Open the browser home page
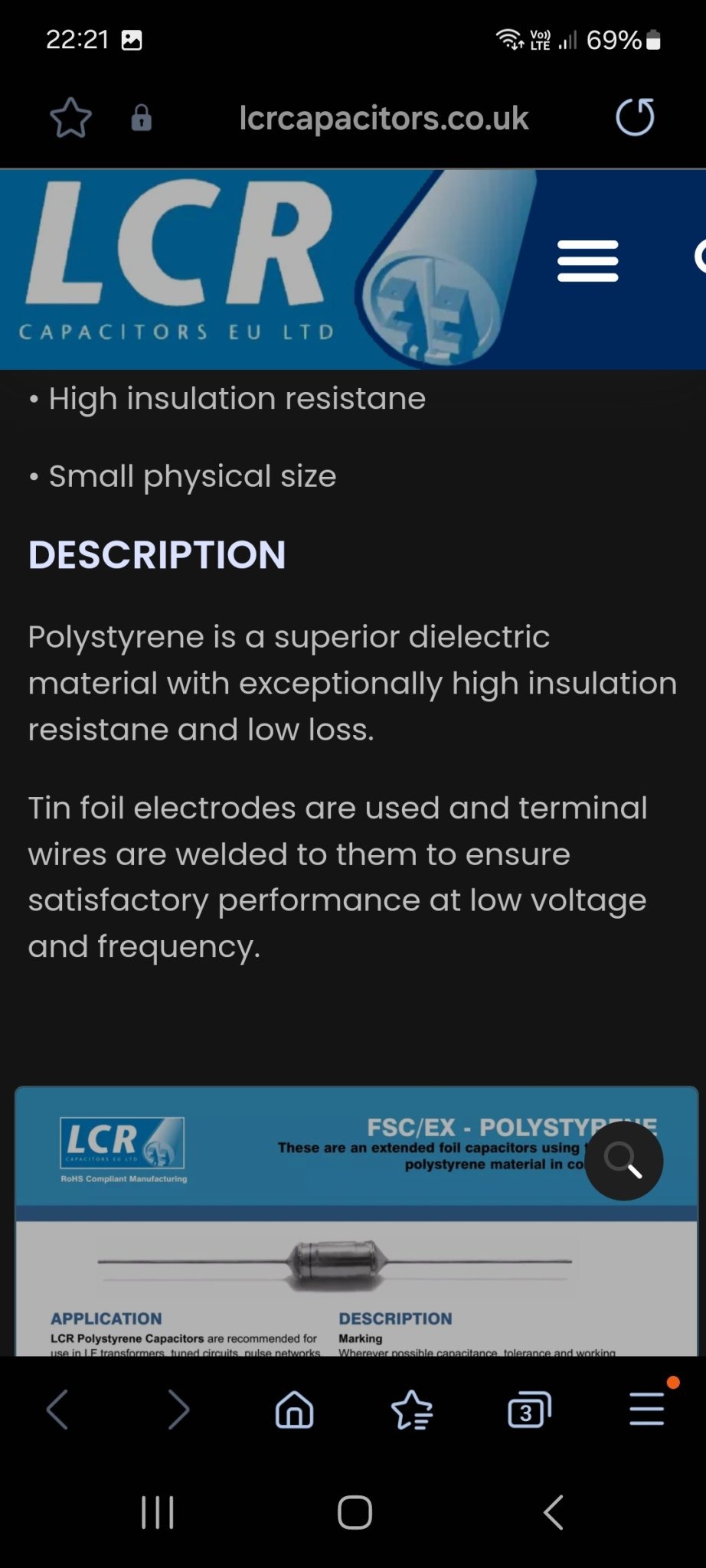Screen dimensions: 706x1568 tap(295, 1410)
